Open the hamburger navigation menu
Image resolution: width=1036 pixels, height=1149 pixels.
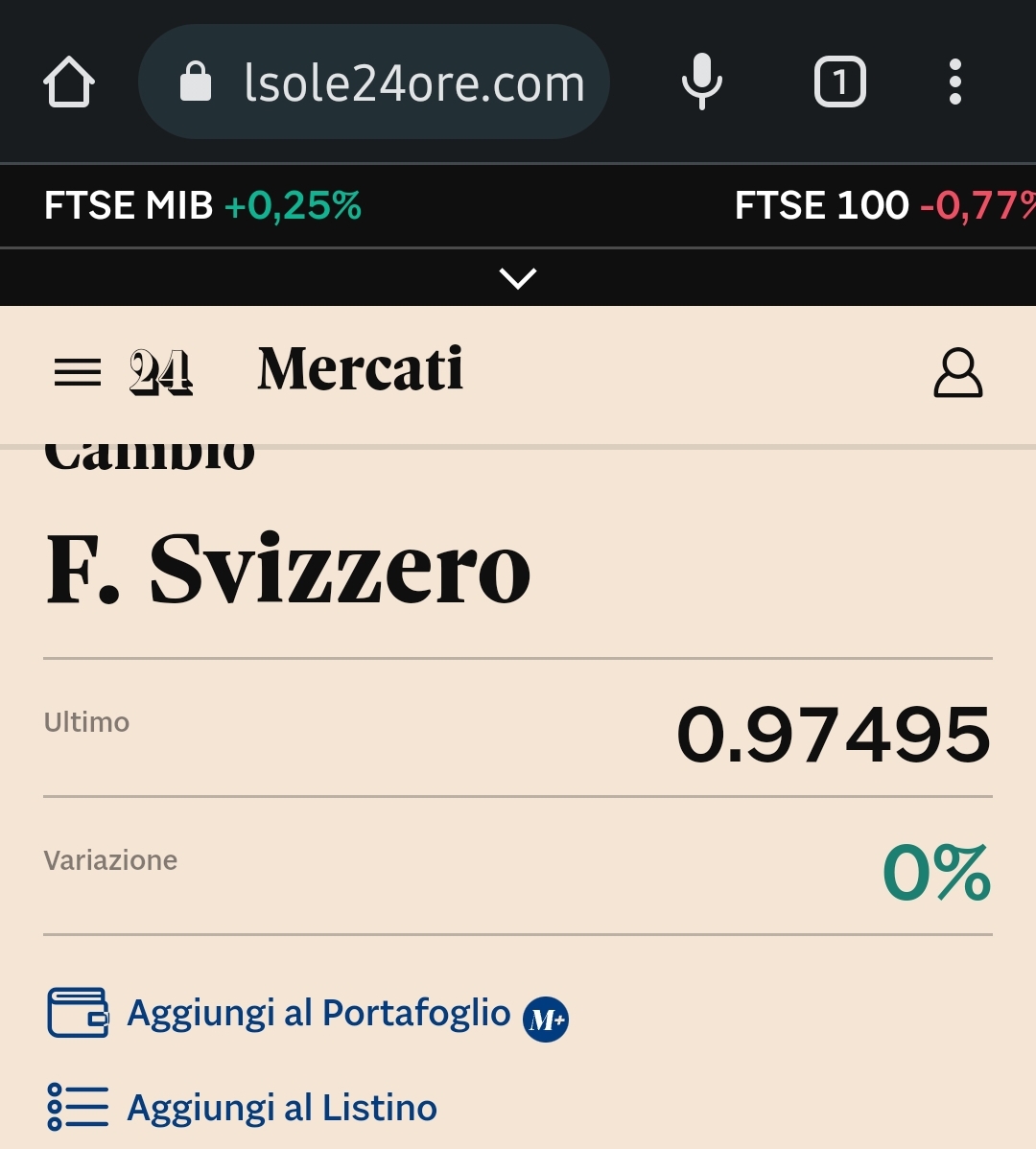coord(78,372)
